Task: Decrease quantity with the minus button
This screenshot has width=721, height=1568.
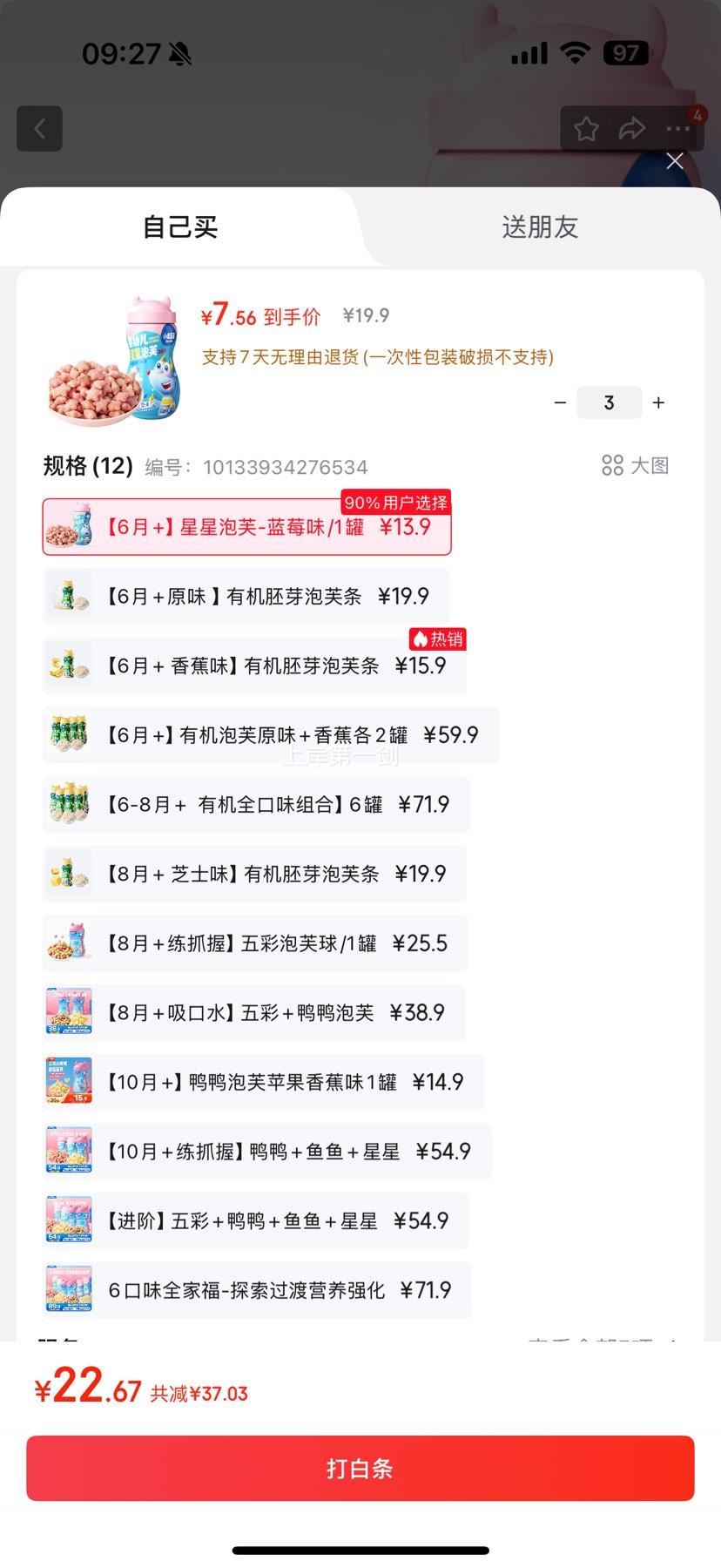Action: pos(560,402)
